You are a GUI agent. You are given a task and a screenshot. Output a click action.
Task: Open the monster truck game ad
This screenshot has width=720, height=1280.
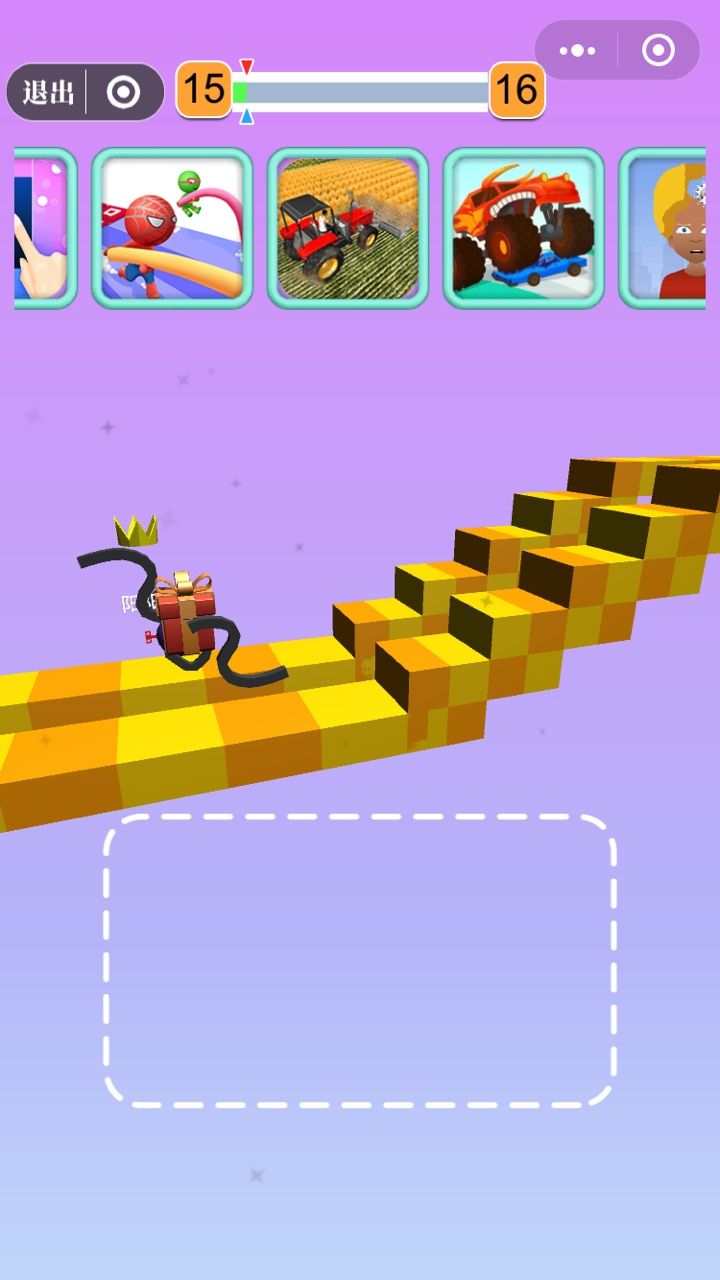coord(523,228)
